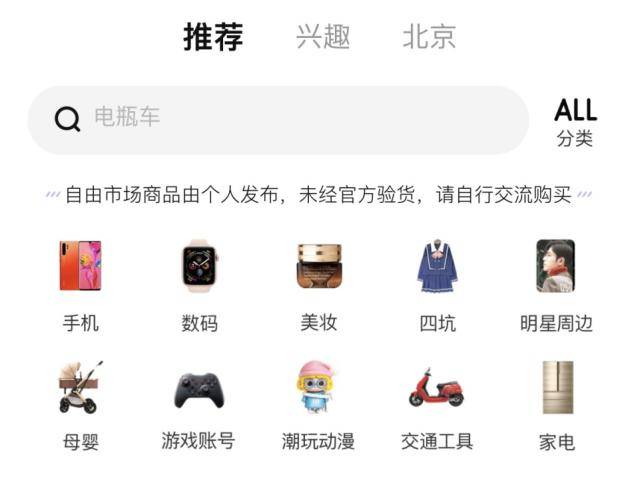The height and width of the screenshot is (479, 640).
Task: Open ALL 分类 categories
Action: tap(575, 122)
